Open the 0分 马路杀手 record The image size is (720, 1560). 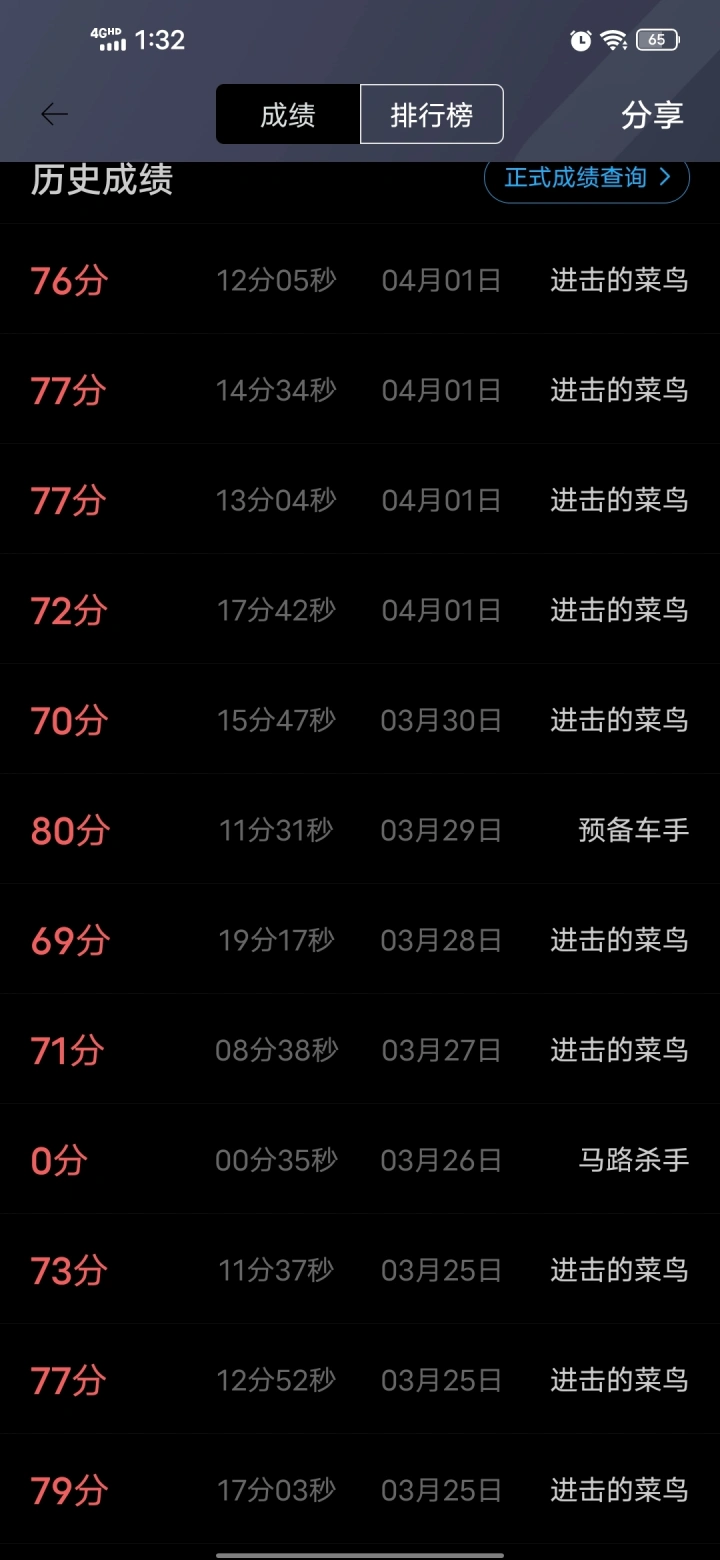(360, 1159)
